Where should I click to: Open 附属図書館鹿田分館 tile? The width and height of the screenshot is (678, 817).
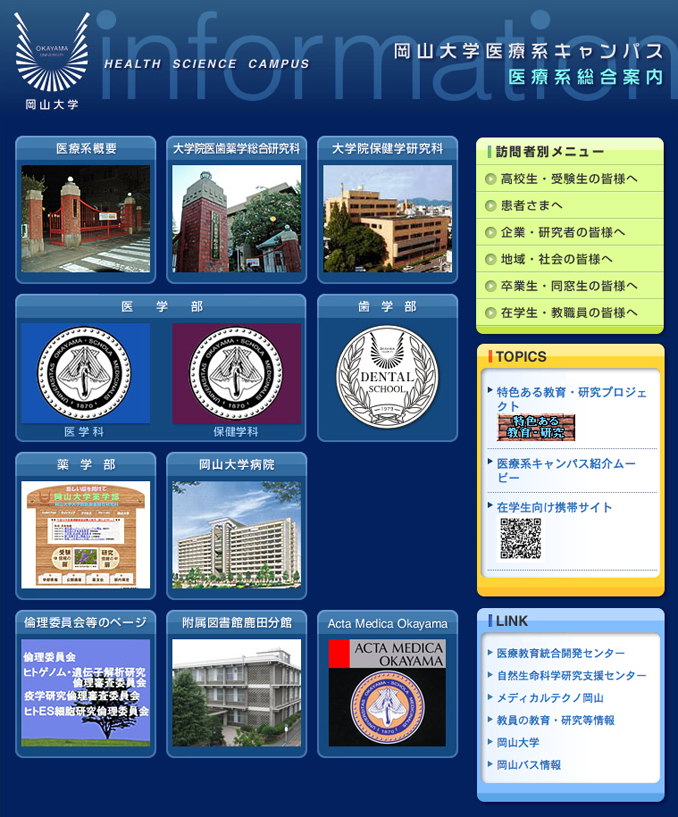(236, 692)
